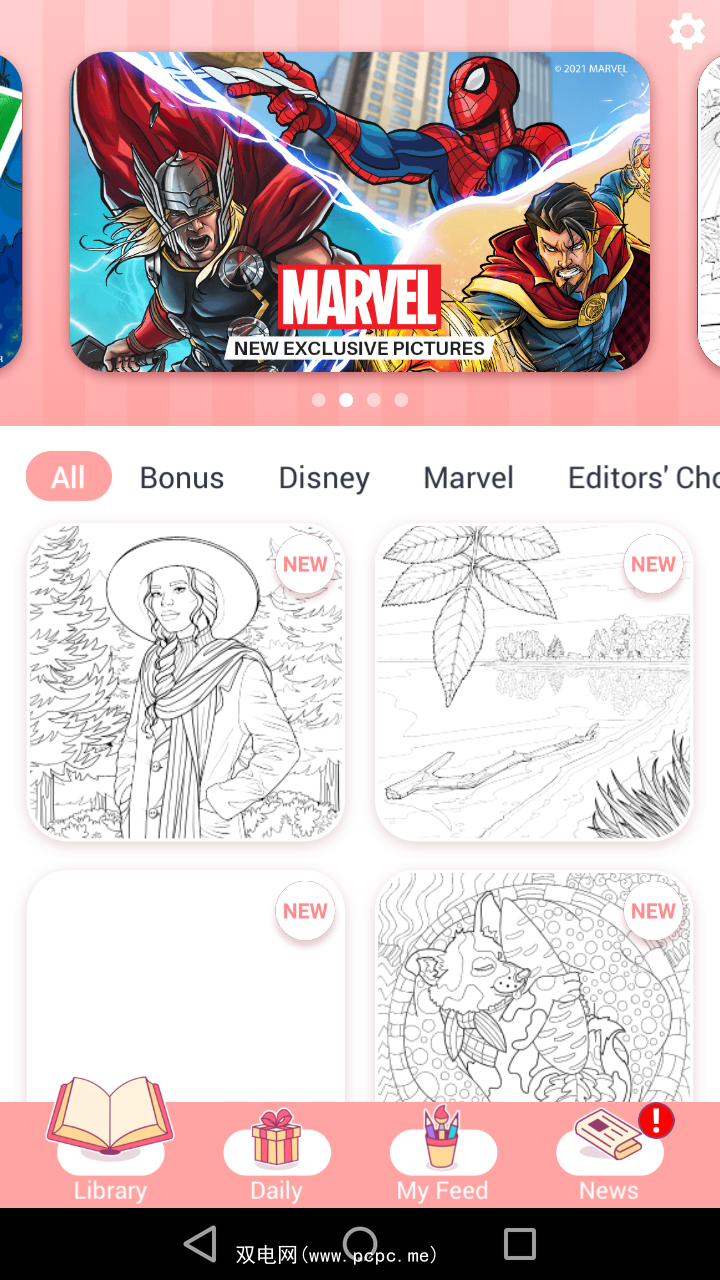Tap the system back button
The height and width of the screenshot is (1280, 720).
coord(200,1244)
